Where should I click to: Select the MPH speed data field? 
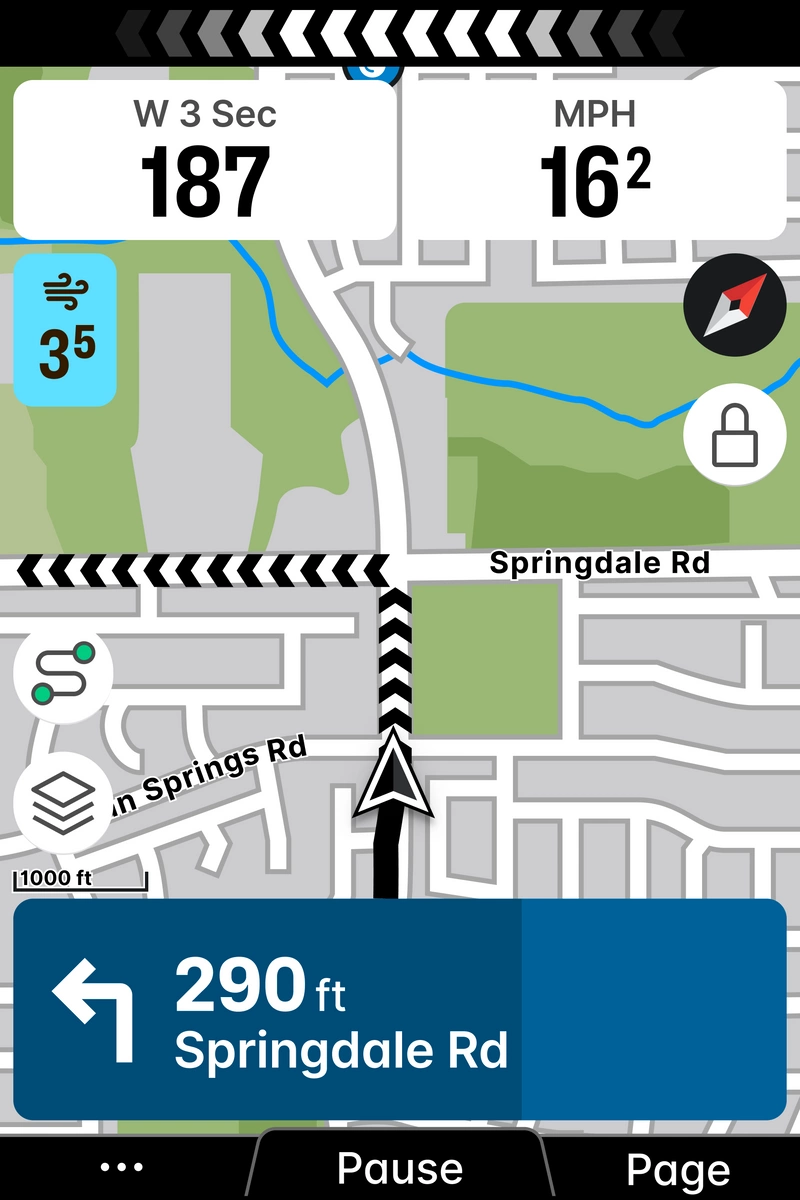pos(594,160)
